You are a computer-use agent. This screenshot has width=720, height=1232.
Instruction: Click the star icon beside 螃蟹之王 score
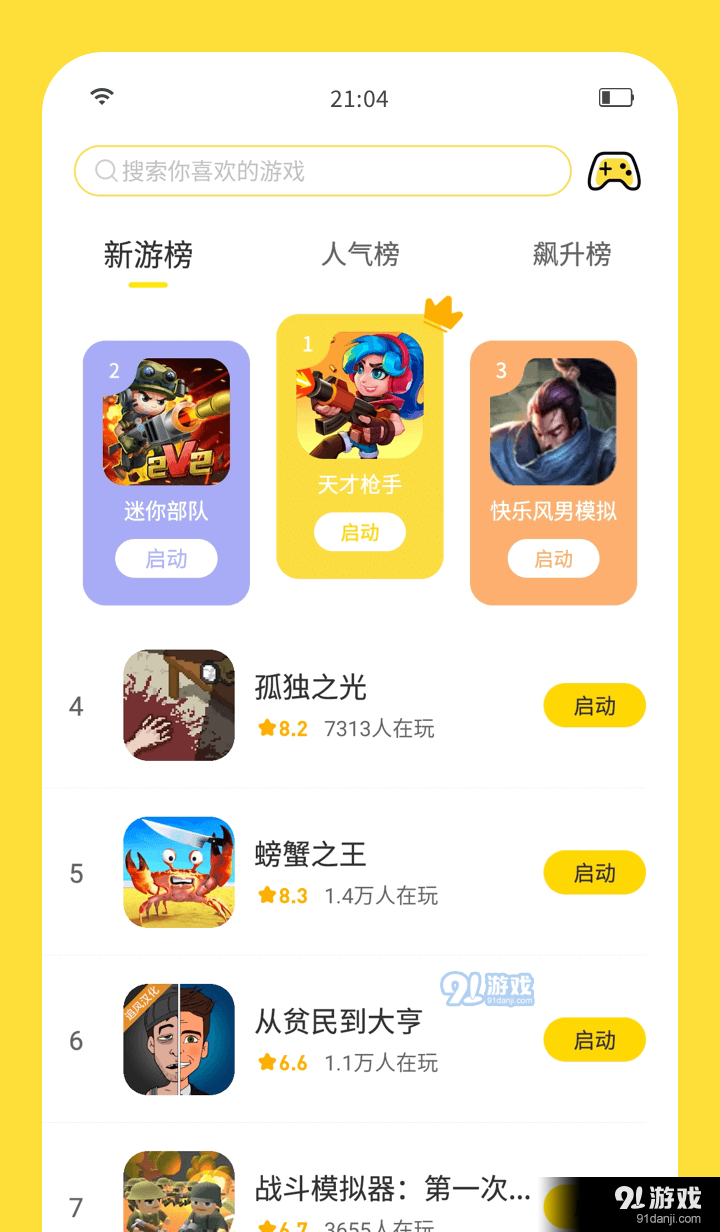click(265, 895)
